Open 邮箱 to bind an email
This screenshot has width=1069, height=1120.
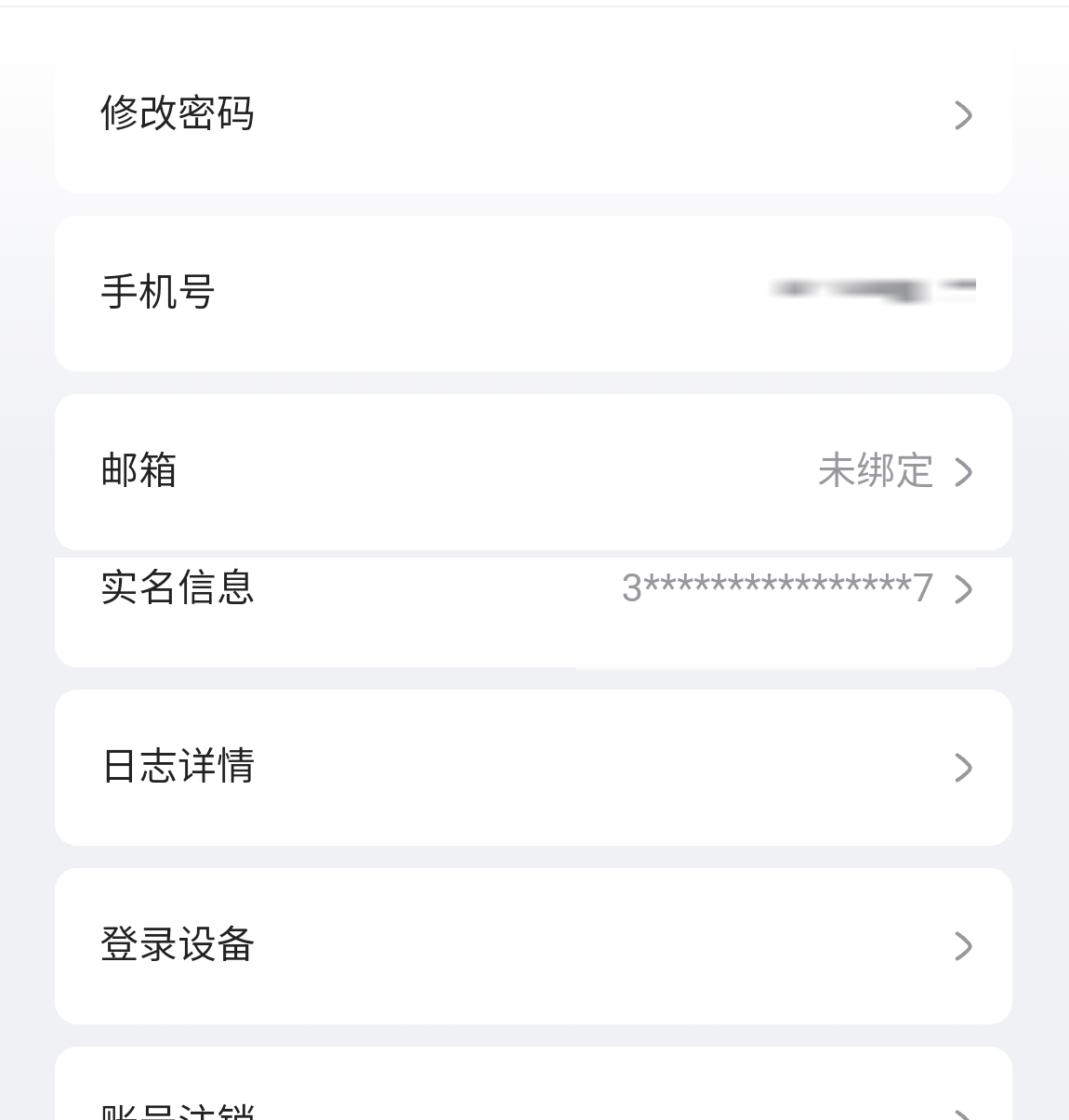tap(533, 471)
